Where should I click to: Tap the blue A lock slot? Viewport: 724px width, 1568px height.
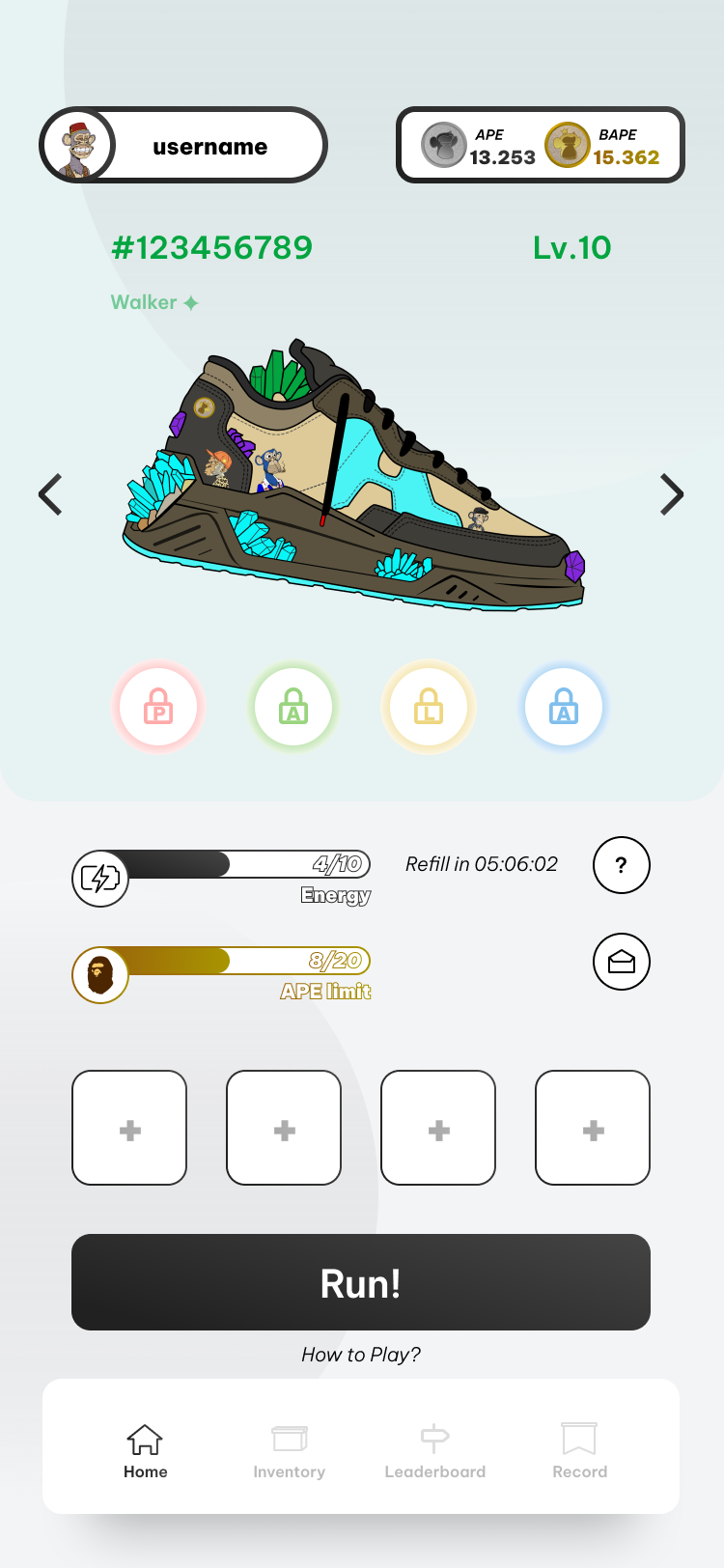tap(564, 708)
